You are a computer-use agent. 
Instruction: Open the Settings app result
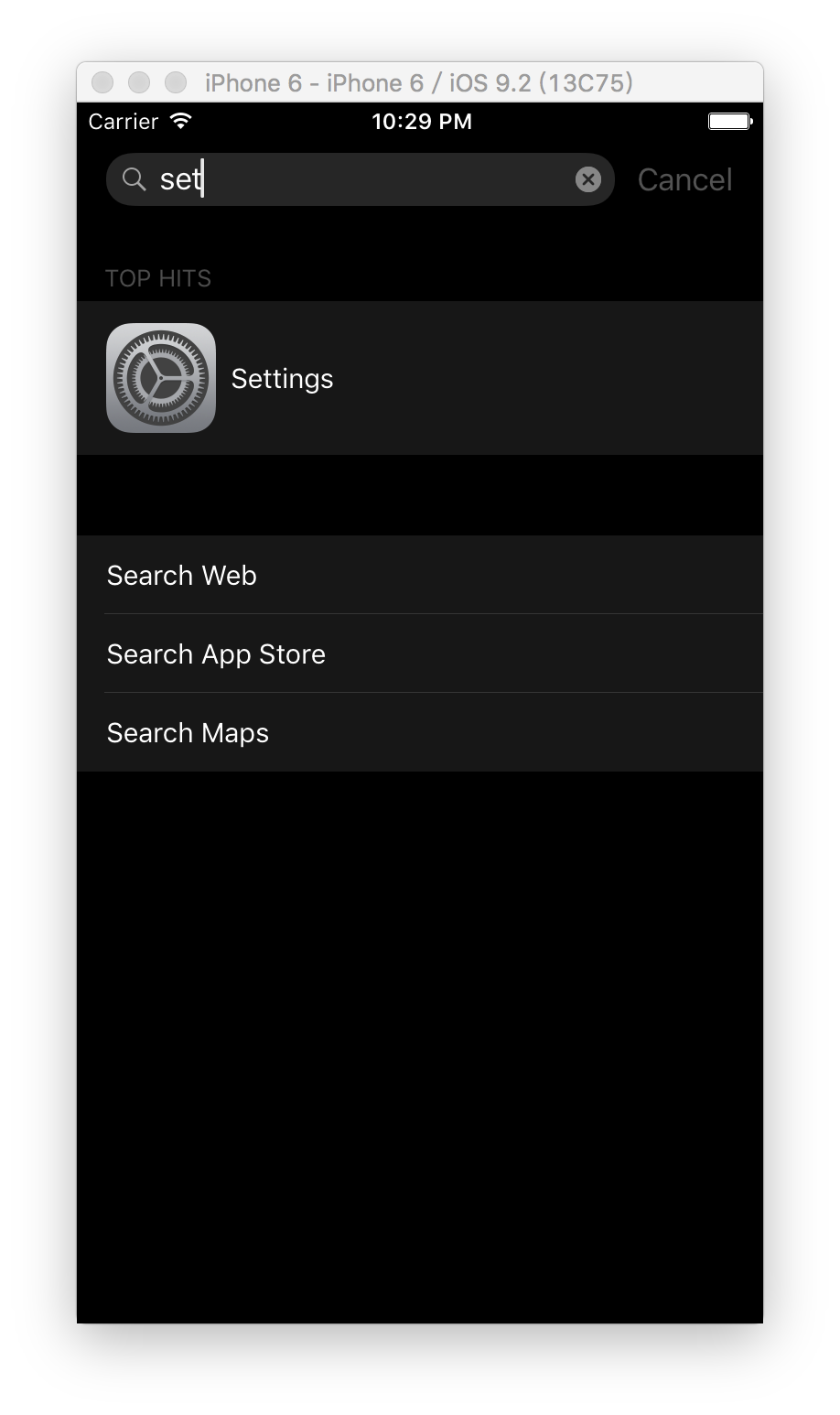tap(420, 378)
